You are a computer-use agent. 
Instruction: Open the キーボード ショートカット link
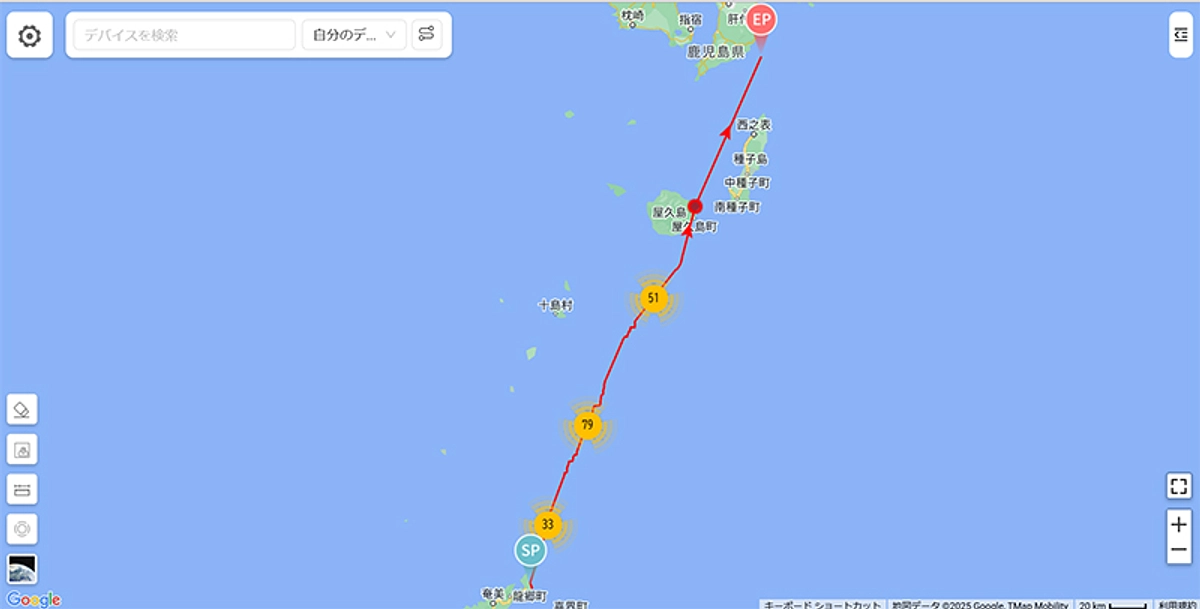821,604
